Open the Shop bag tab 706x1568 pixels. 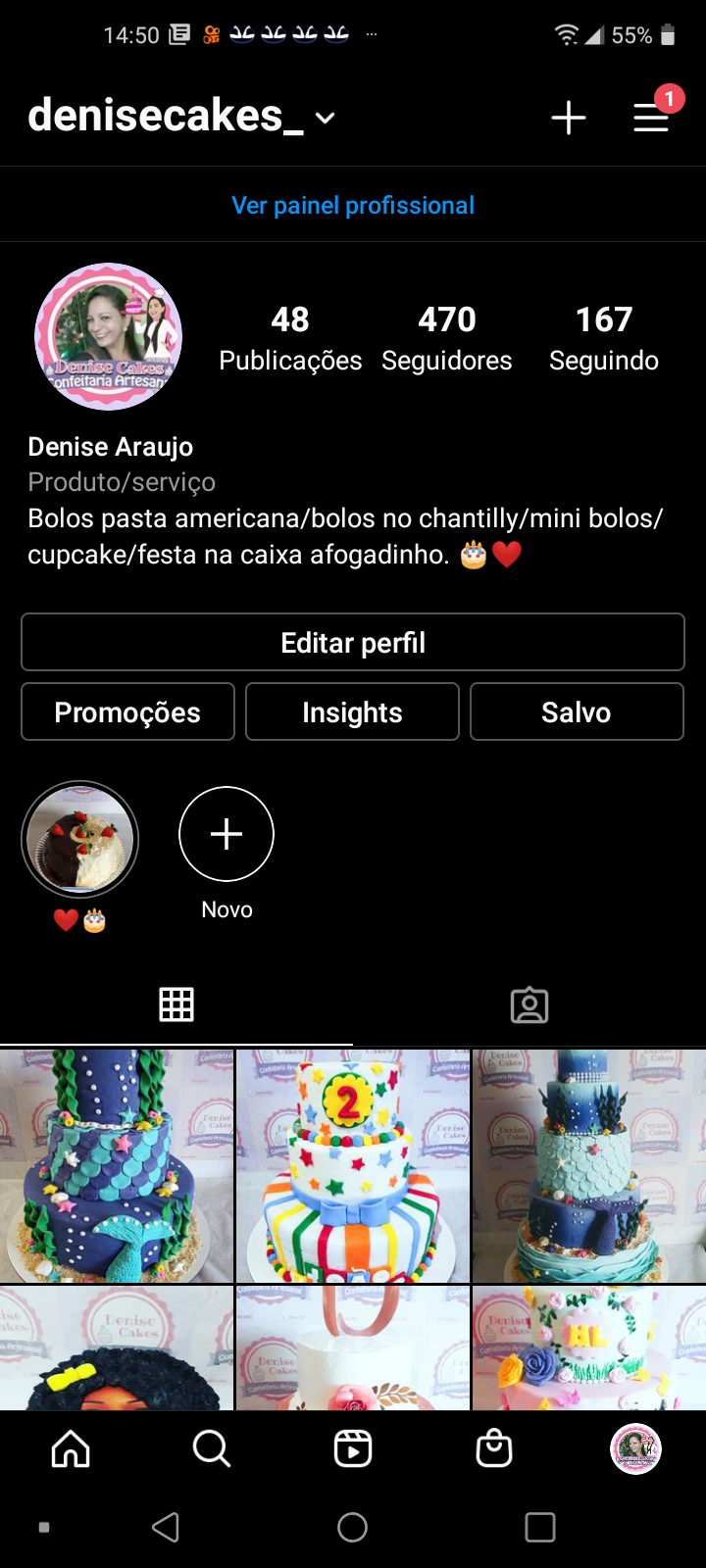tap(494, 1448)
